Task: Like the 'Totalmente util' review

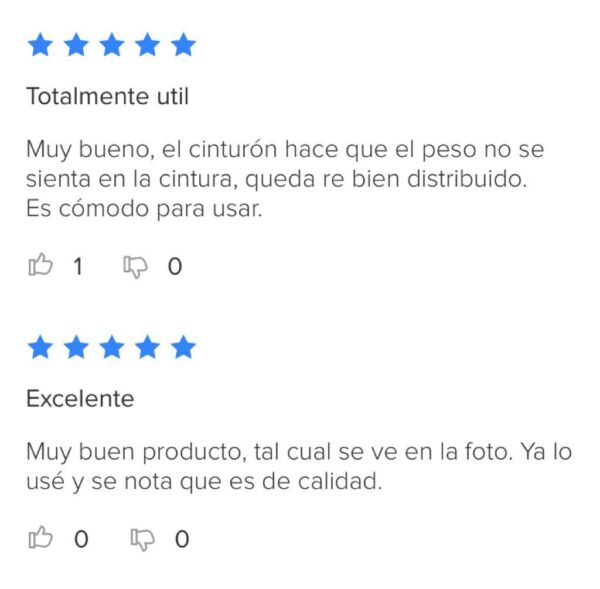Action: click(x=41, y=266)
